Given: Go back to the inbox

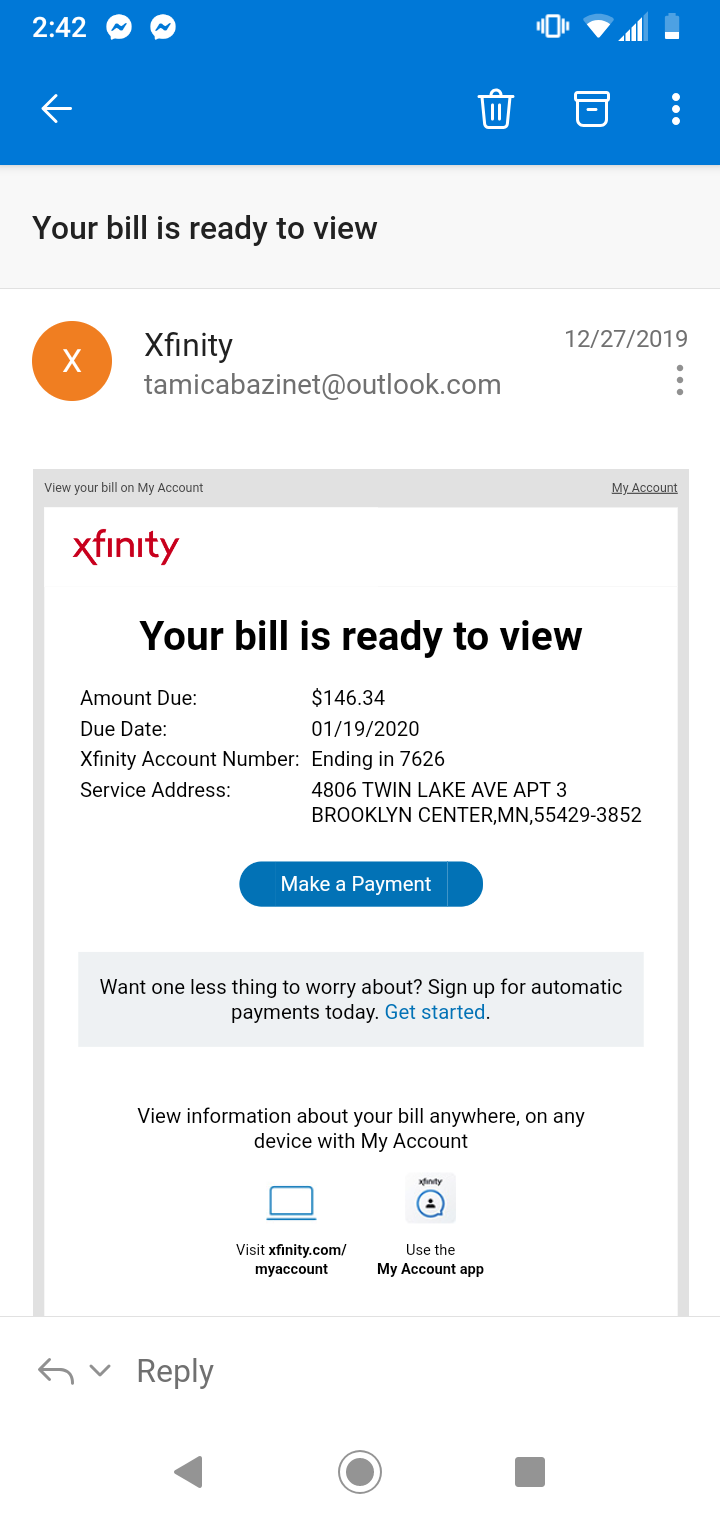Looking at the screenshot, I should click(56, 108).
